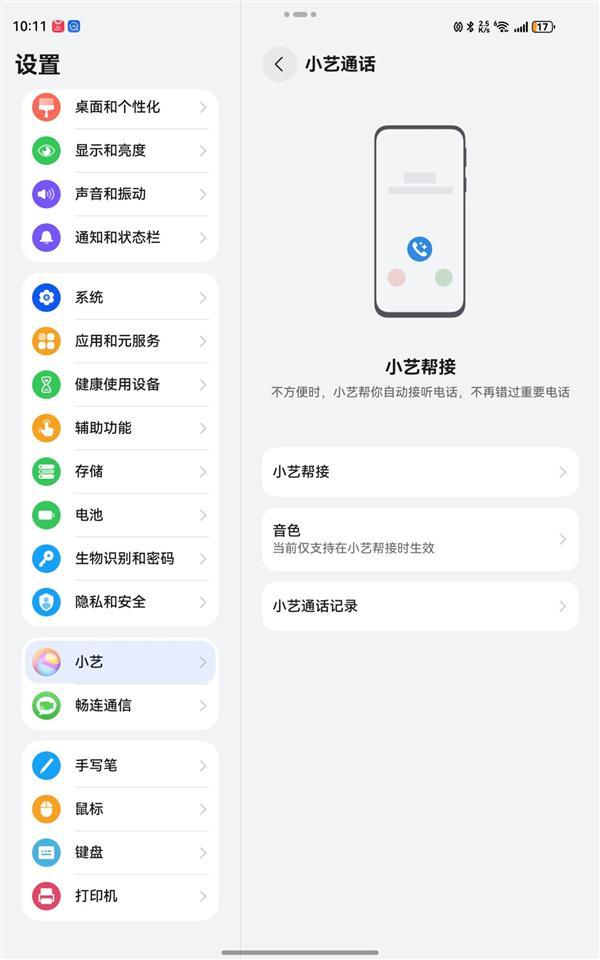Viewport: 600px width, 960px height.
Task: Open 小艺帮接 settings row
Action: pos(420,472)
